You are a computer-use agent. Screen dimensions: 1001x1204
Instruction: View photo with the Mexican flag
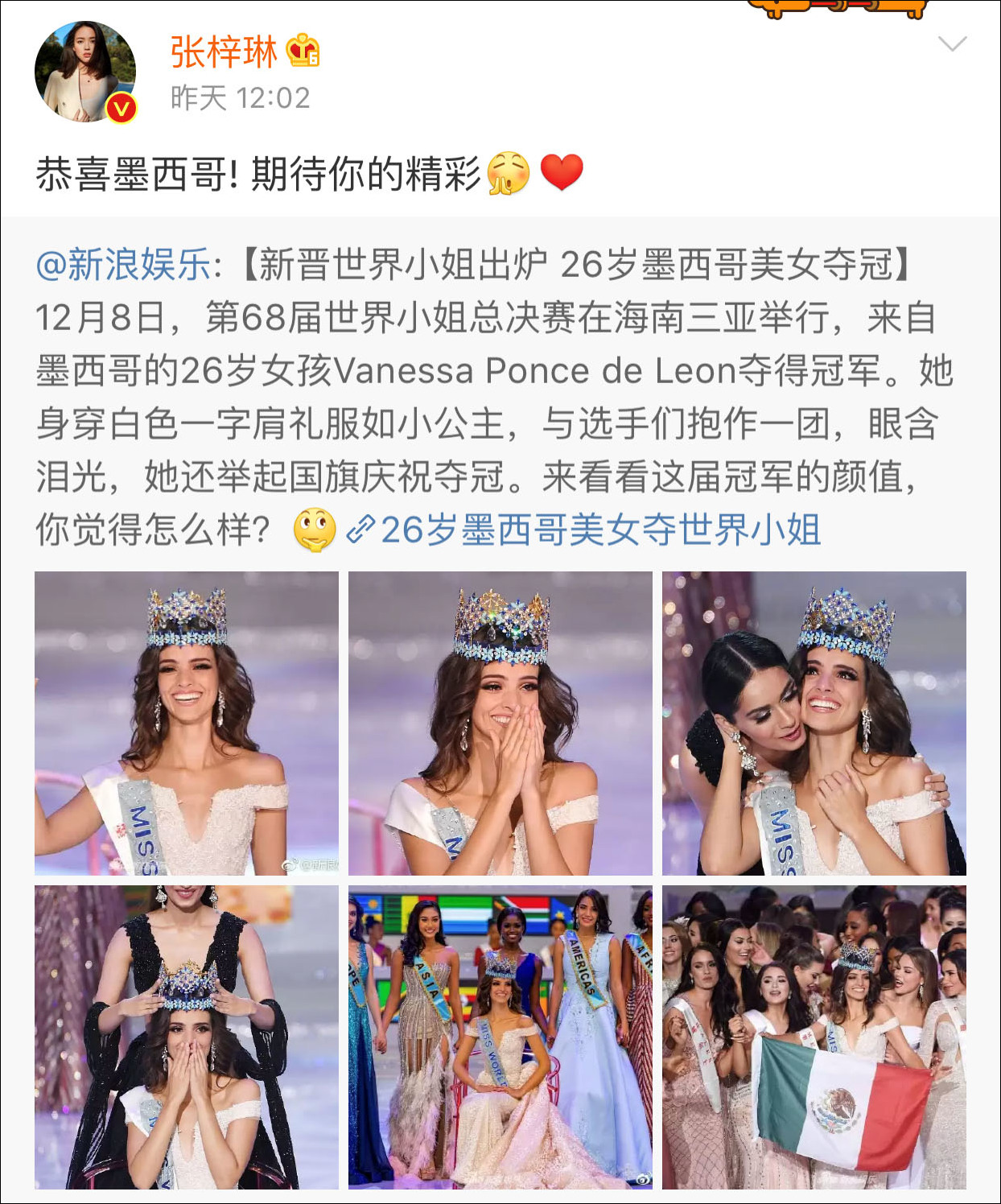(814, 1037)
